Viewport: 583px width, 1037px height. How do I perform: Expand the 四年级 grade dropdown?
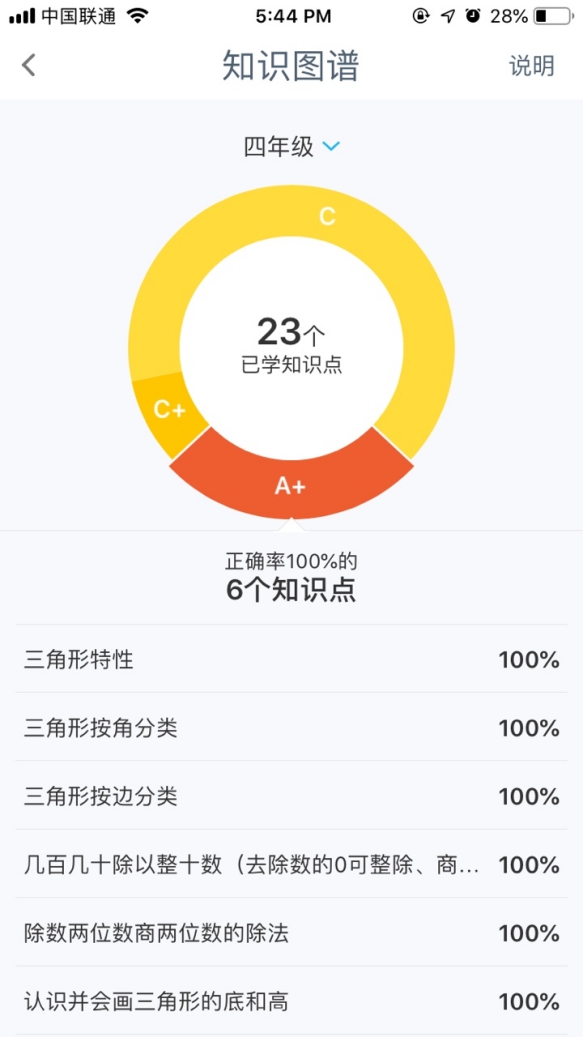[x=292, y=146]
